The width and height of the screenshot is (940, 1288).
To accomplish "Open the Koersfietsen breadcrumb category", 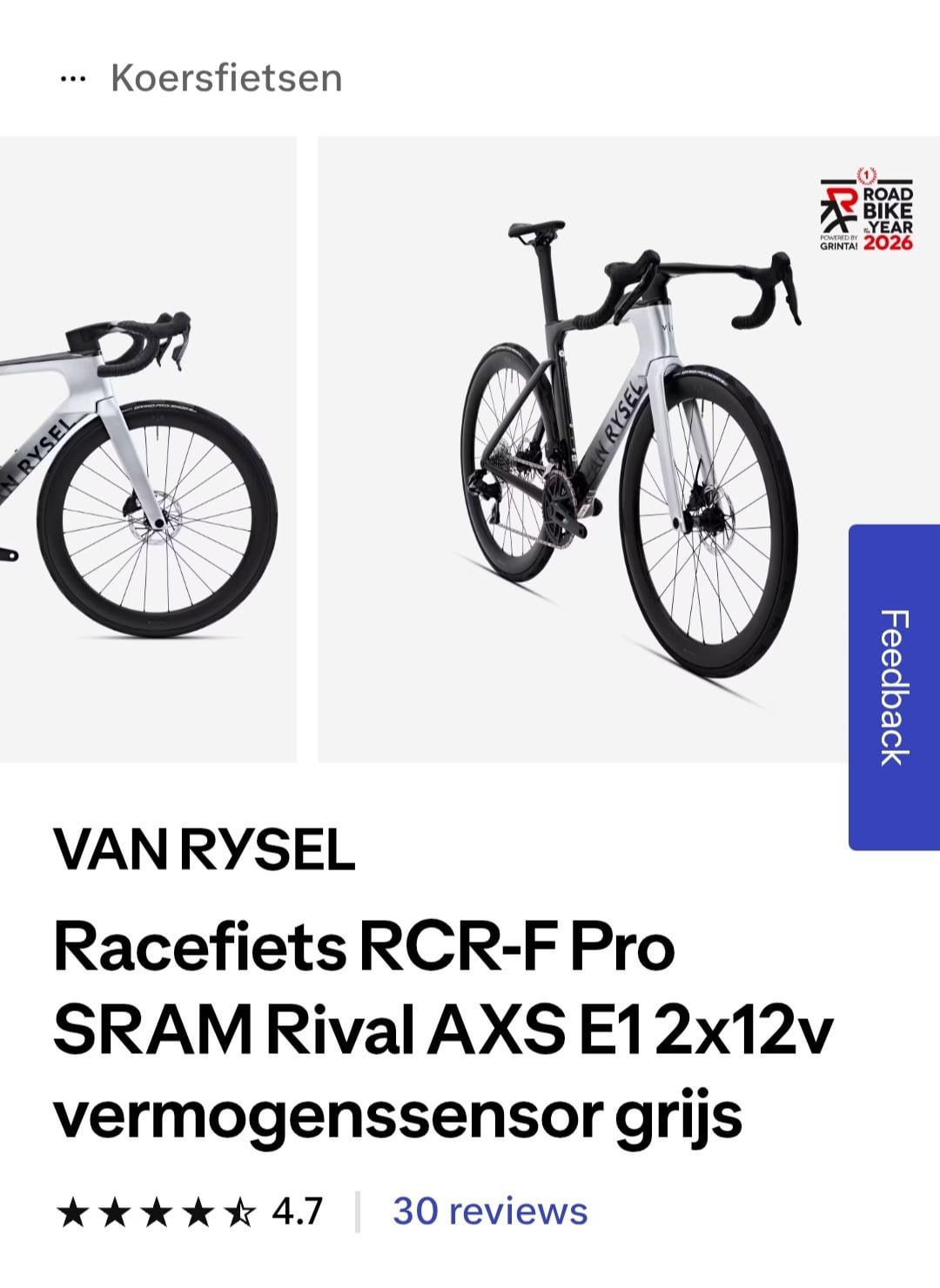I will click(226, 78).
